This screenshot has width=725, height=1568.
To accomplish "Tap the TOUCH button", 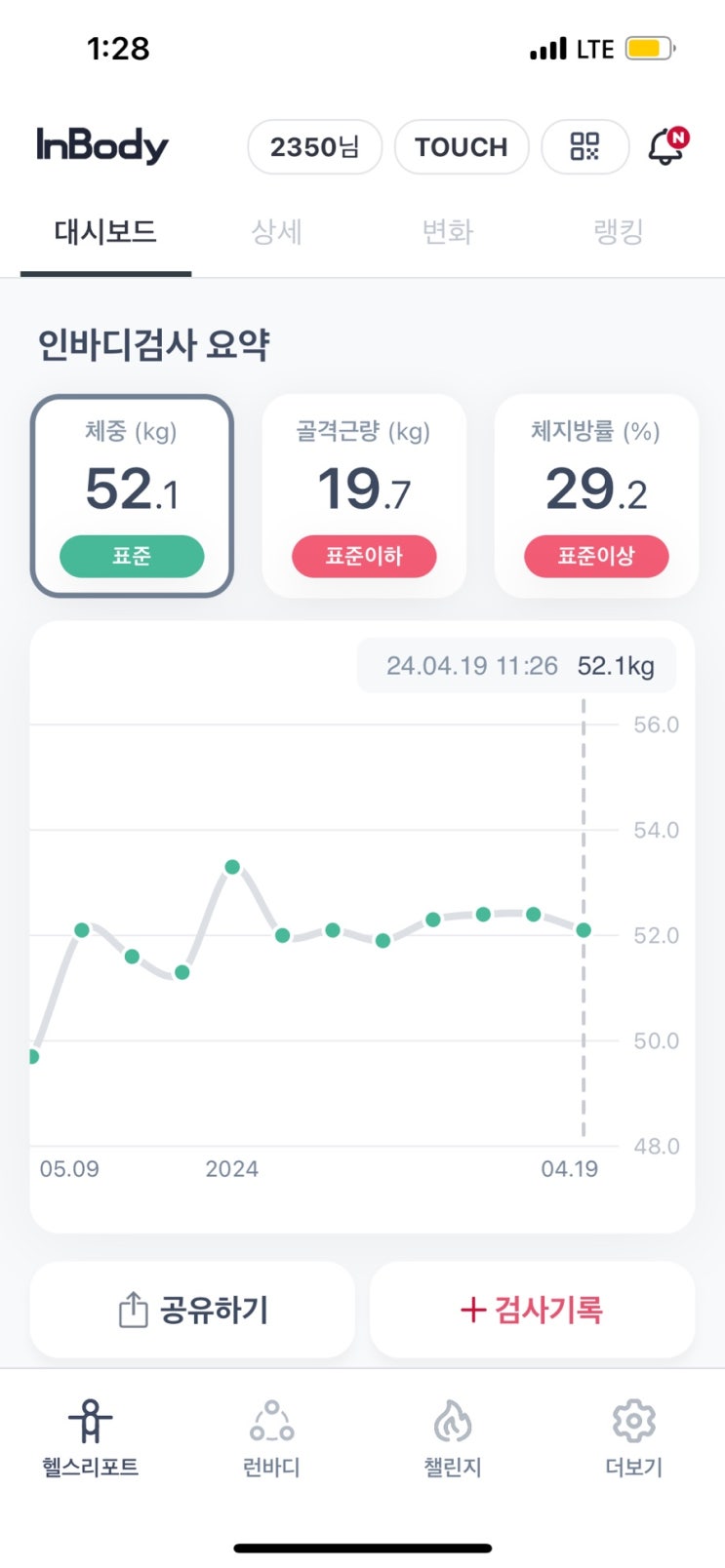I will 462,147.
